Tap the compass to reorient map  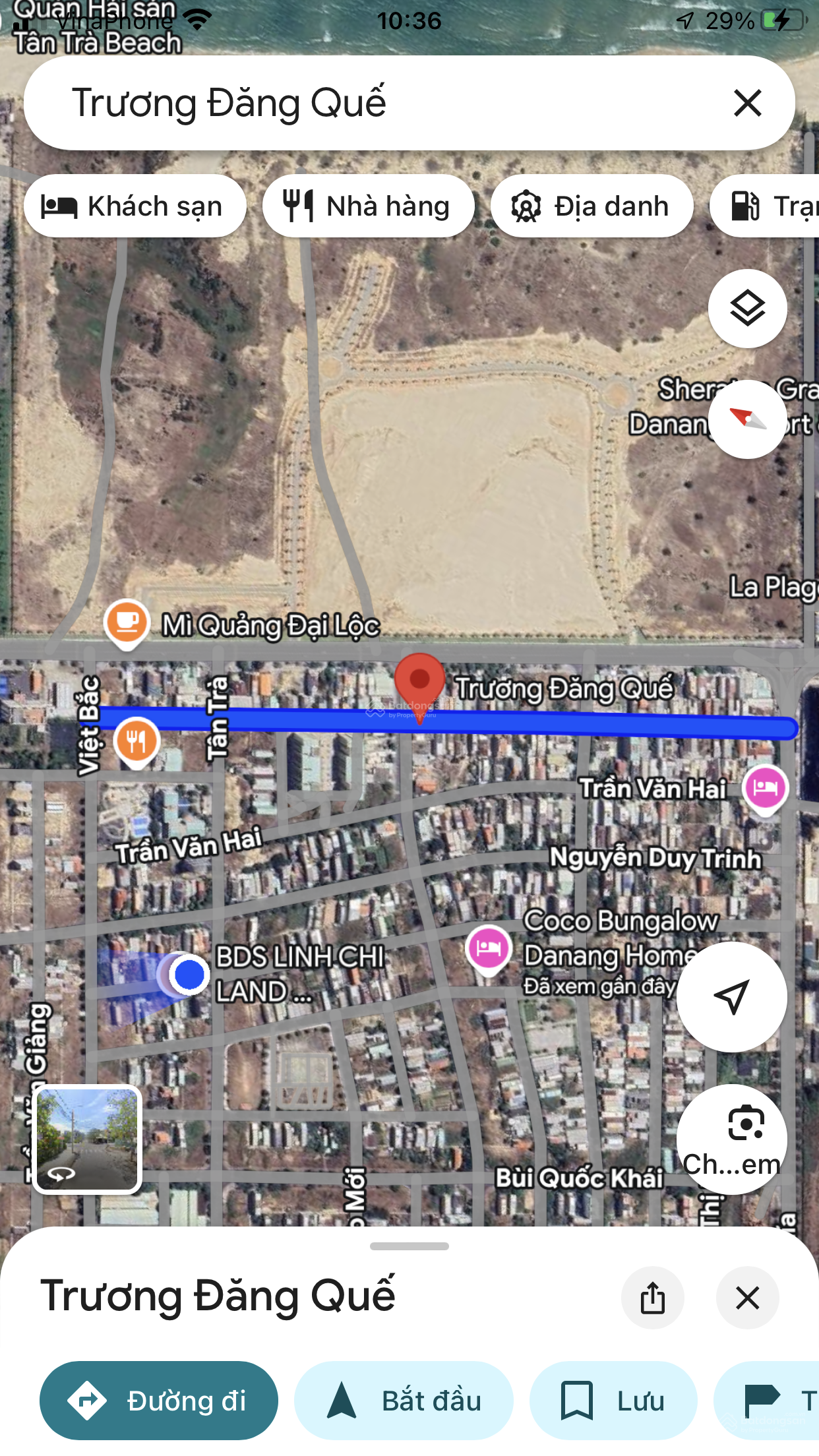point(747,419)
